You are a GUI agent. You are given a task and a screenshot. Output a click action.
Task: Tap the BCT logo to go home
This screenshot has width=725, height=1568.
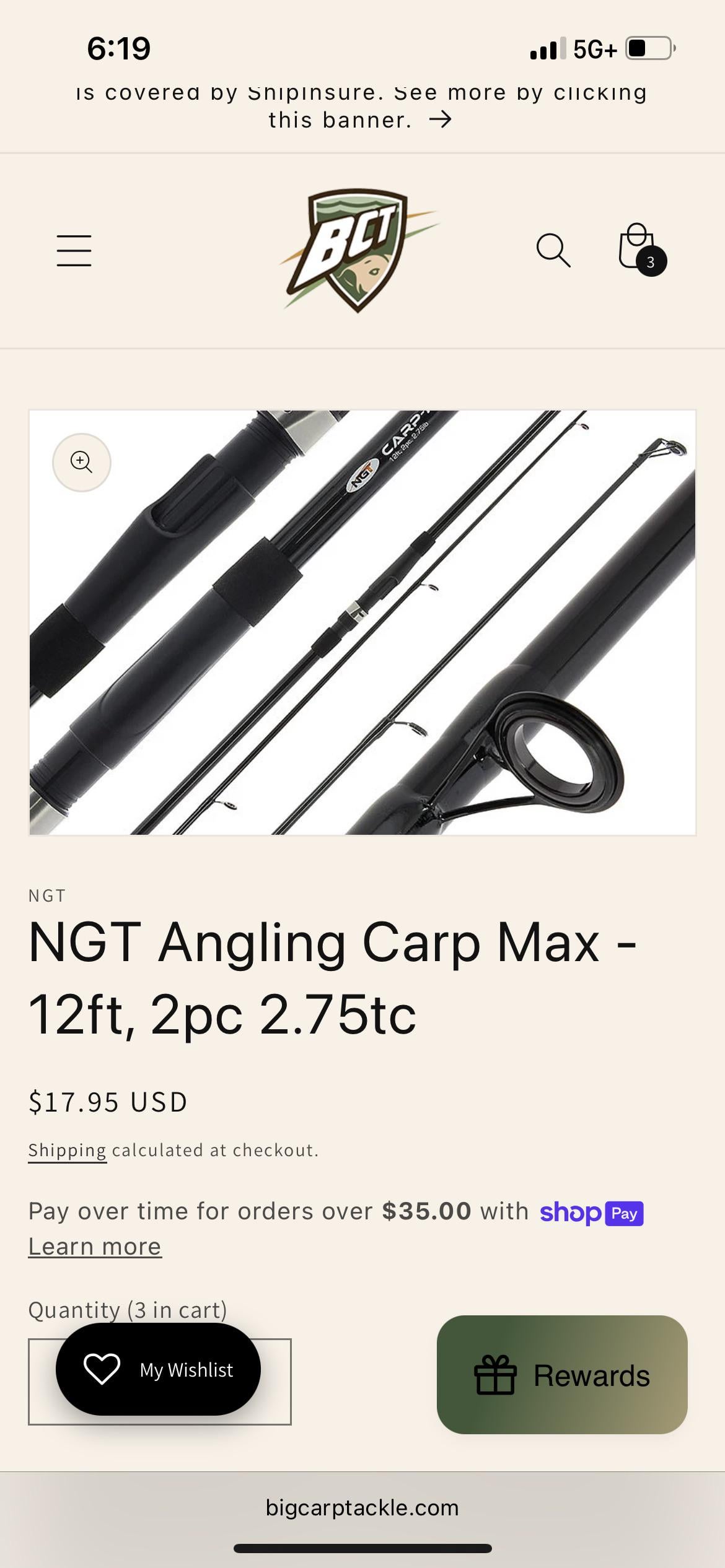point(359,250)
